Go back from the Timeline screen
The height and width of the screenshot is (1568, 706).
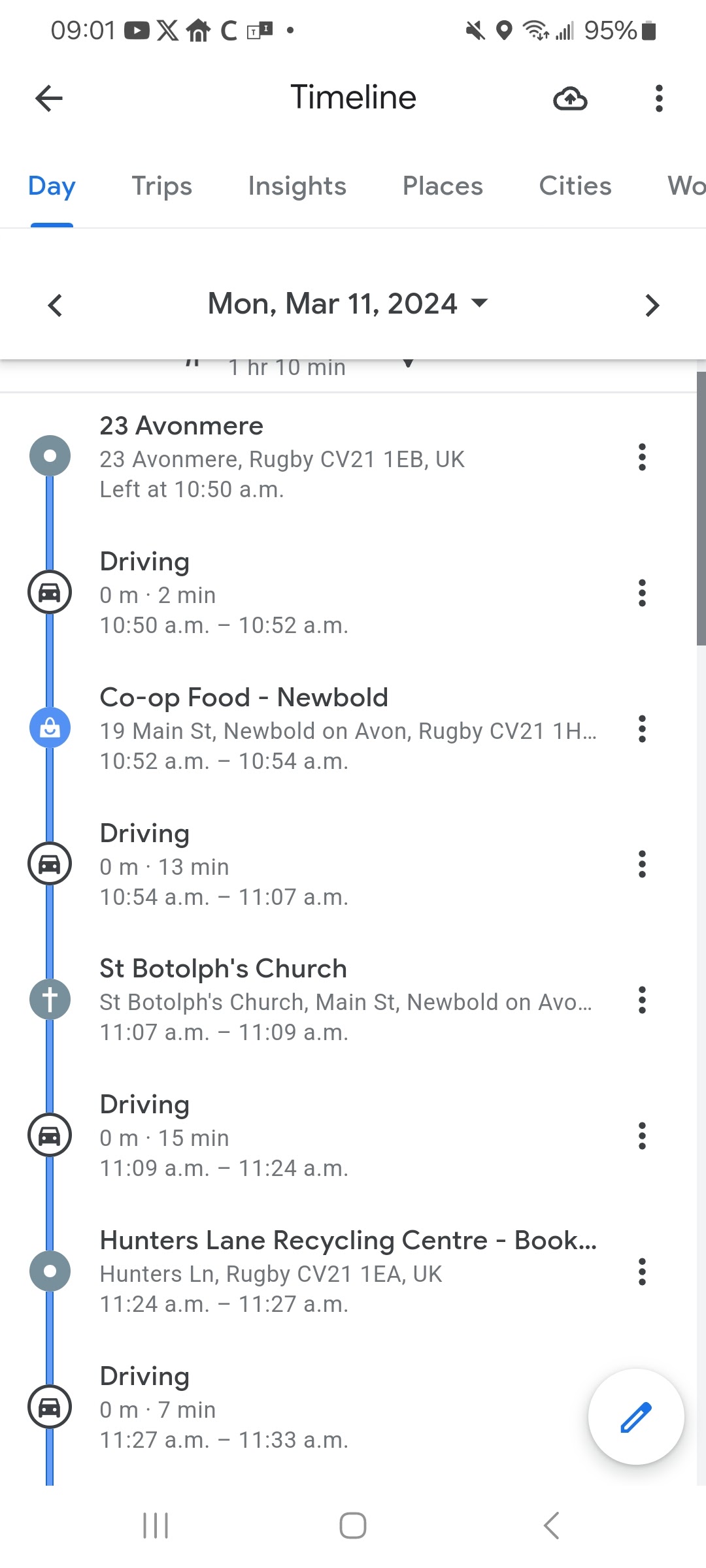[x=49, y=99]
